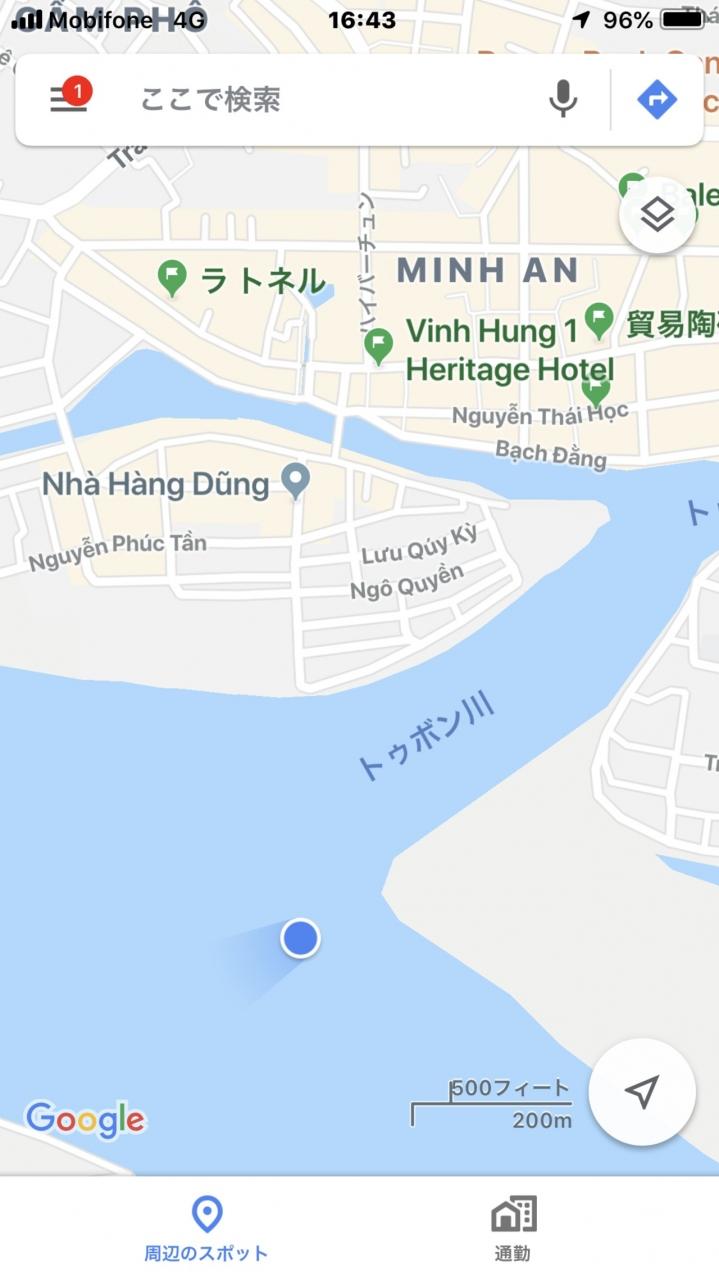This screenshot has width=719, height=1280.
Task: Open directions with the blue arrow icon
Action: tap(657, 99)
